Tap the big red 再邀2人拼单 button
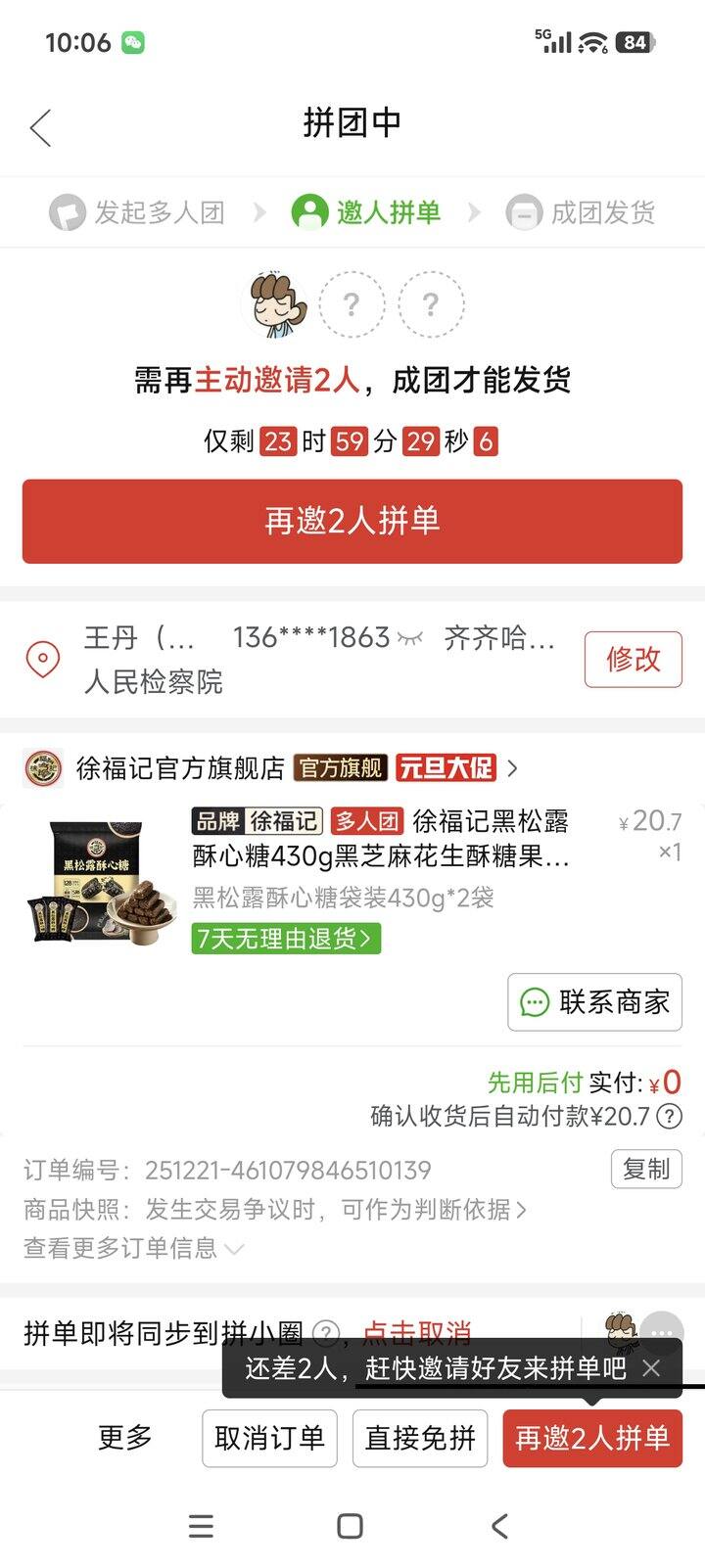This screenshot has width=705, height=1568. (352, 521)
